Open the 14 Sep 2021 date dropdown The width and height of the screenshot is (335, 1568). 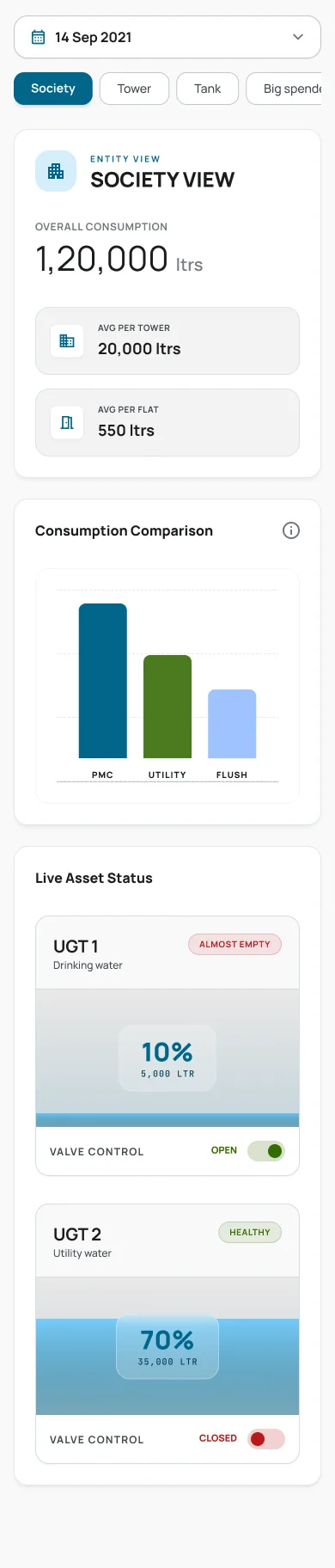[x=167, y=37]
